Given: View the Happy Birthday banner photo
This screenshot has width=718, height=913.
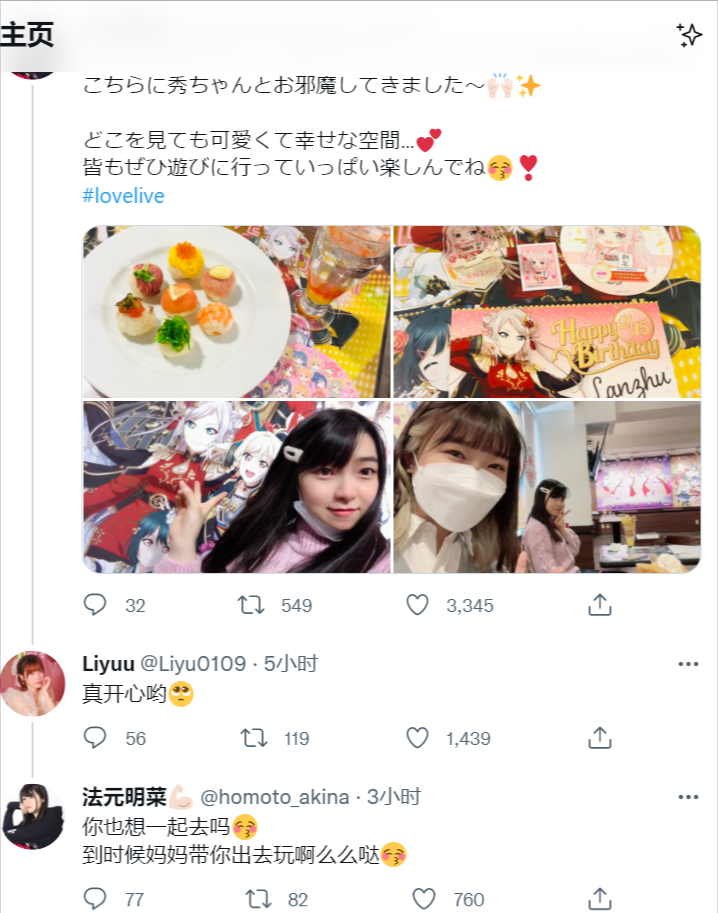Looking at the screenshot, I should click(x=546, y=312).
